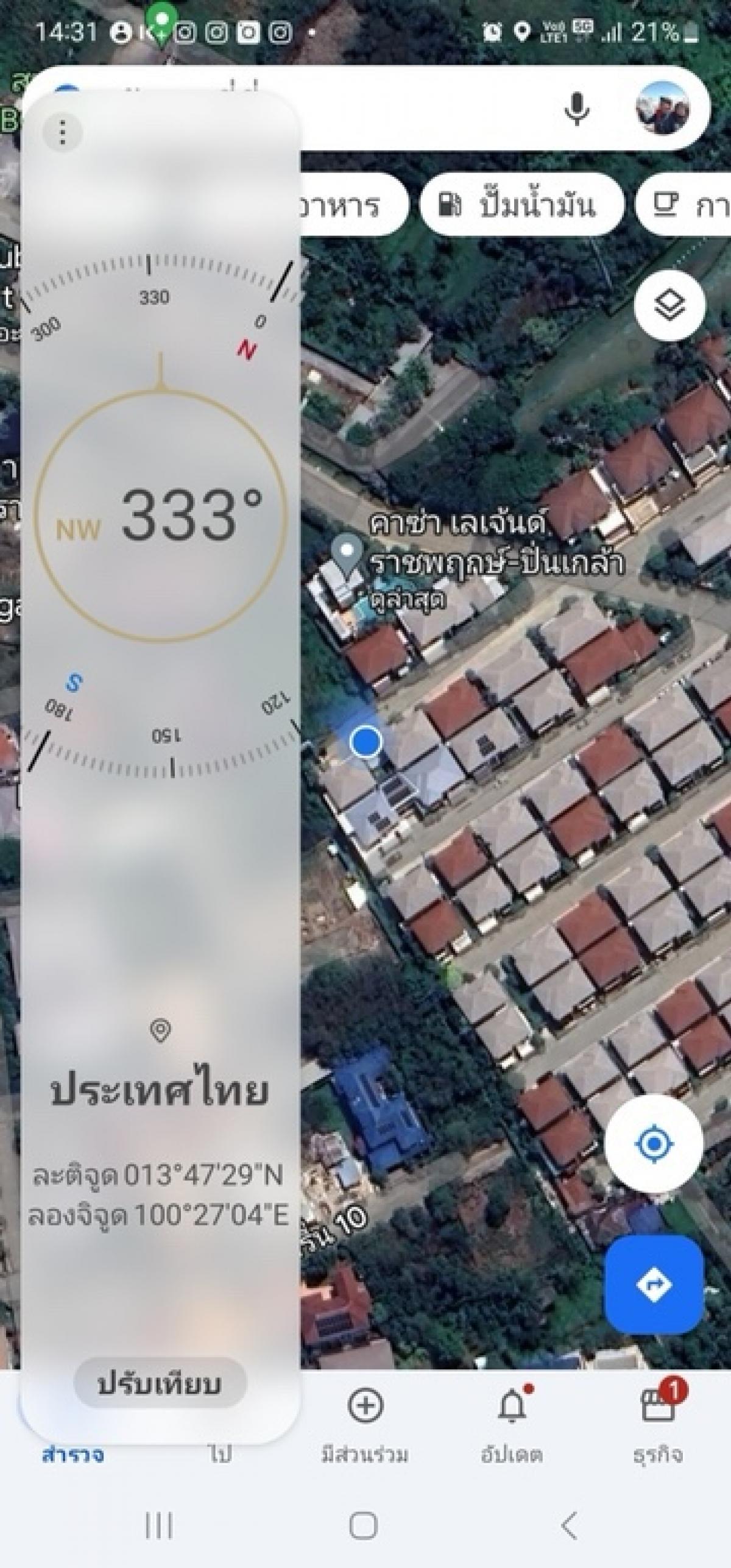Select the ปั๊มน้ำมัน gas station chip
The width and height of the screenshot is (731, 1568).
[x=522, y=205]
